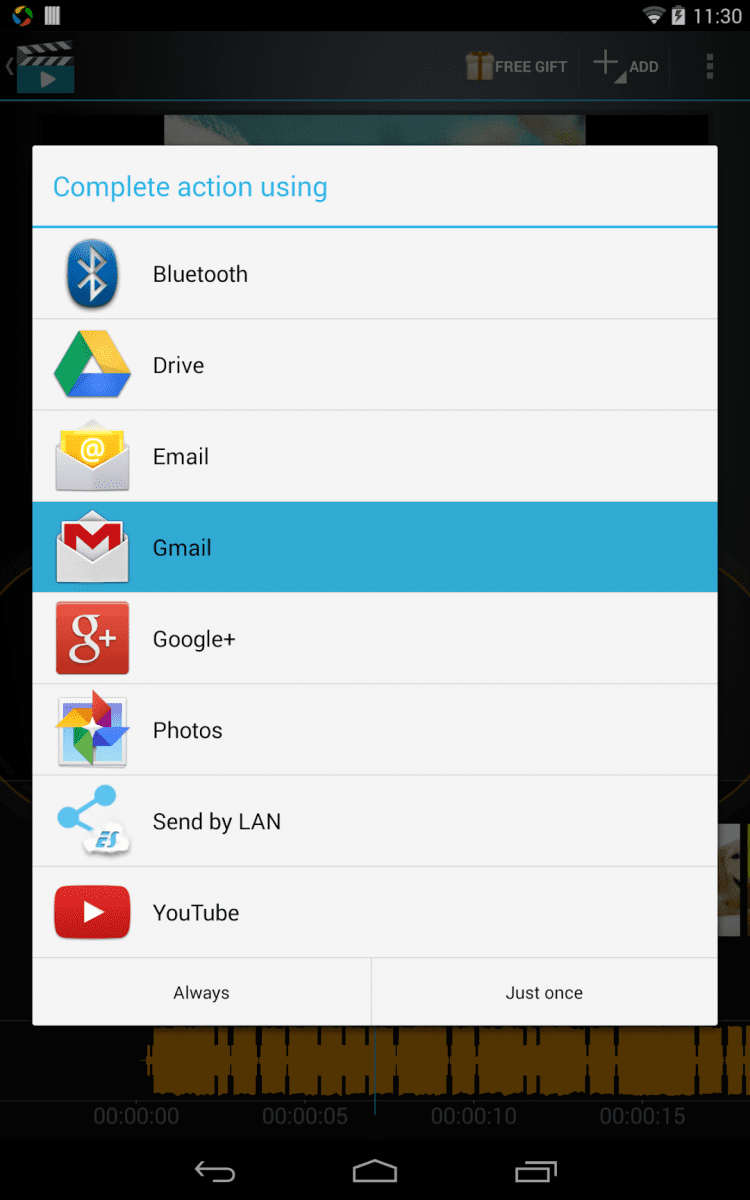Share using Google+
The width and height of the screenshot is (750, 1200).
(374, 639)
